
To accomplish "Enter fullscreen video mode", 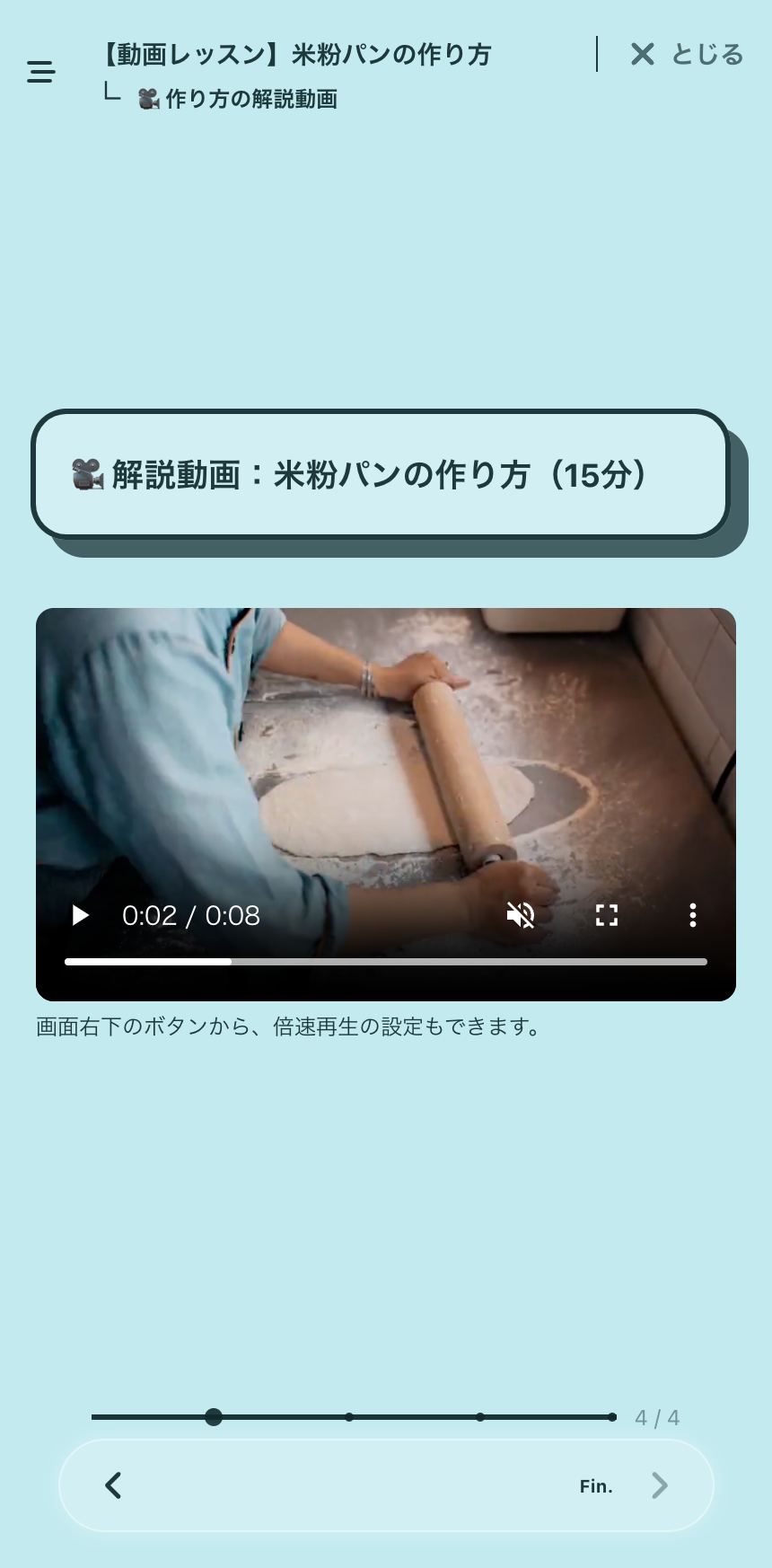I will (x=607, y=915).
